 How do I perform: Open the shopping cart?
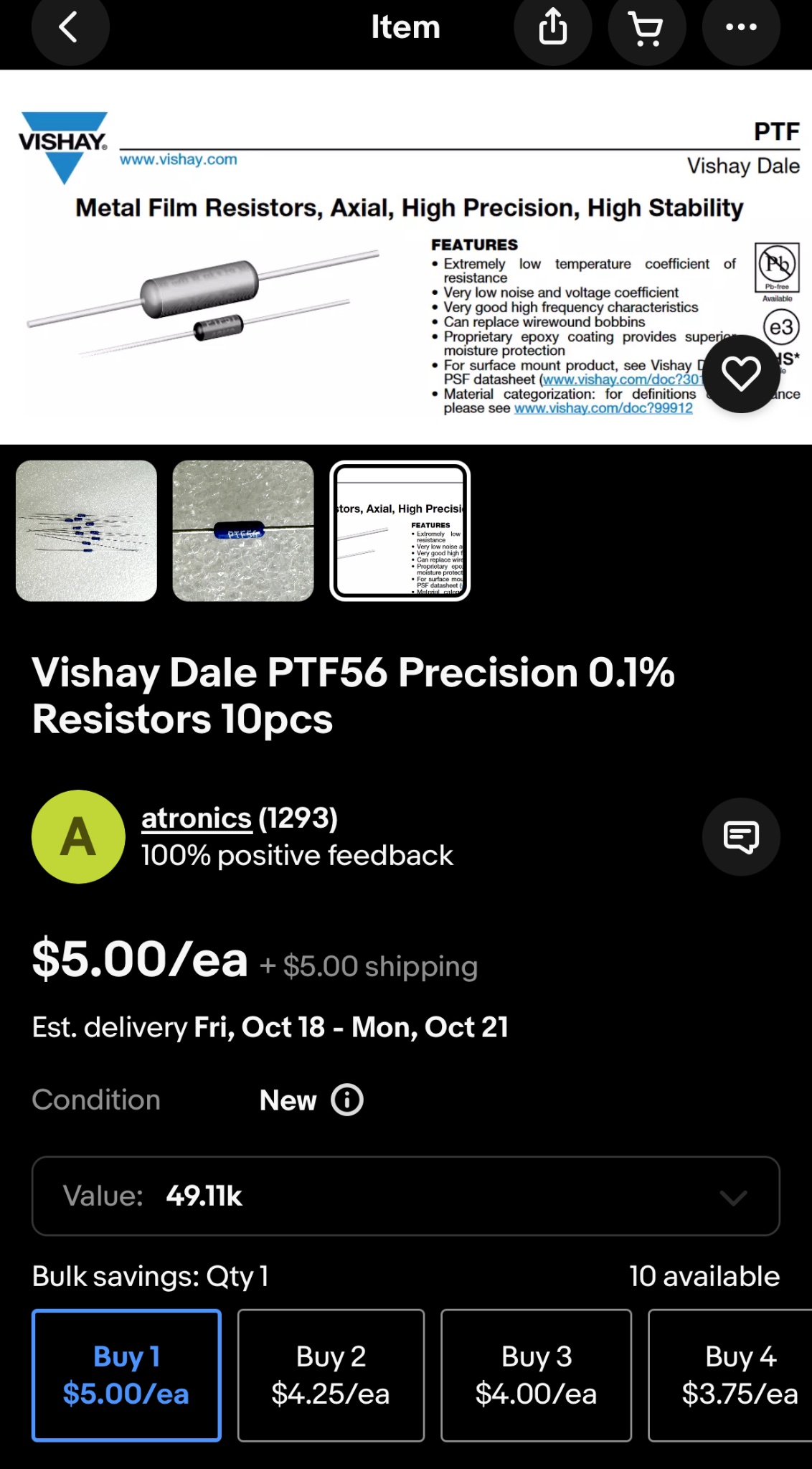click(646, 29)
